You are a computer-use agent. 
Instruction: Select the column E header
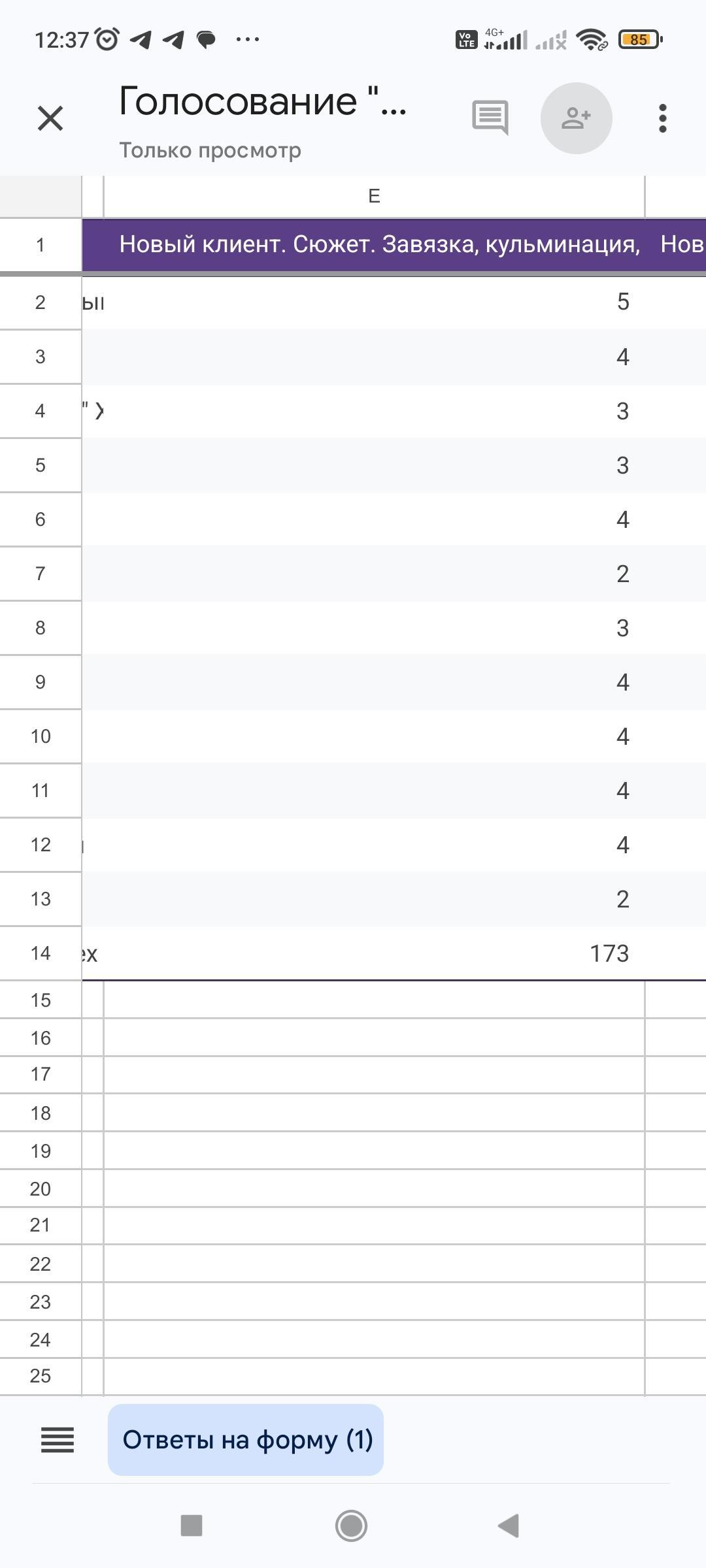(x=374, y=196)
